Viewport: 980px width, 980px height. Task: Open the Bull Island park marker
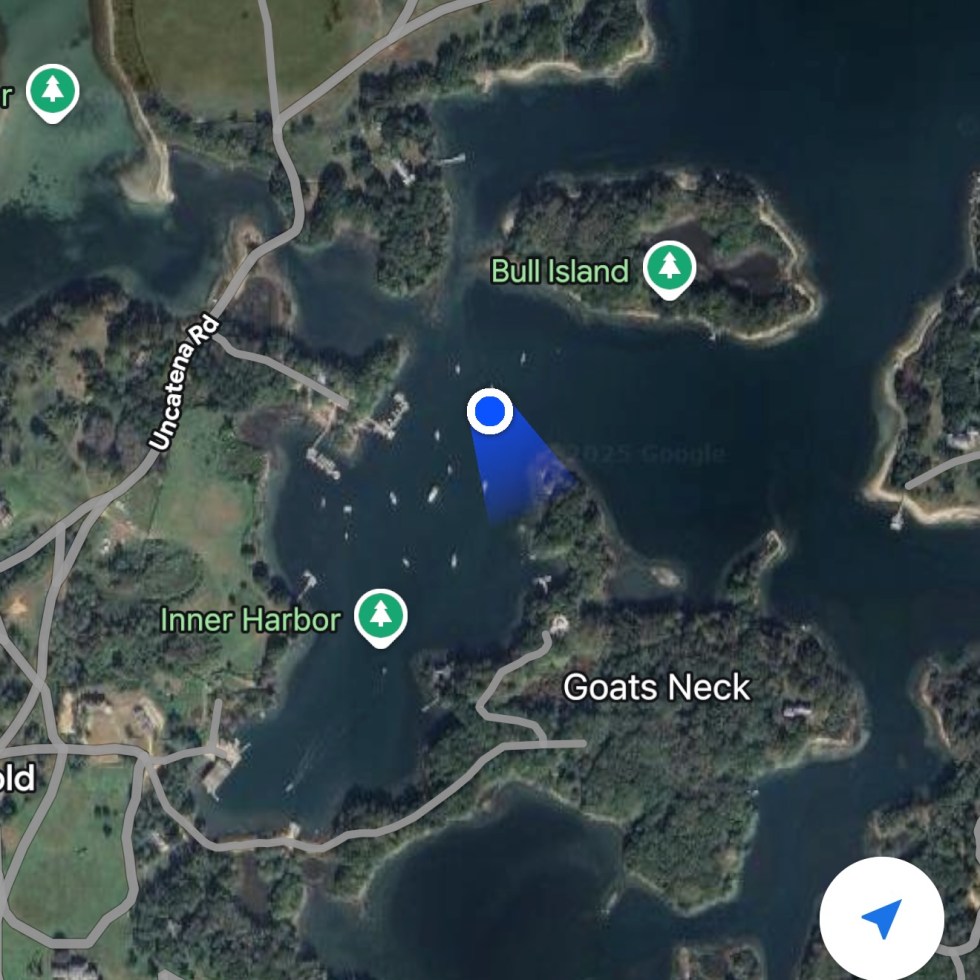point(669,268)
